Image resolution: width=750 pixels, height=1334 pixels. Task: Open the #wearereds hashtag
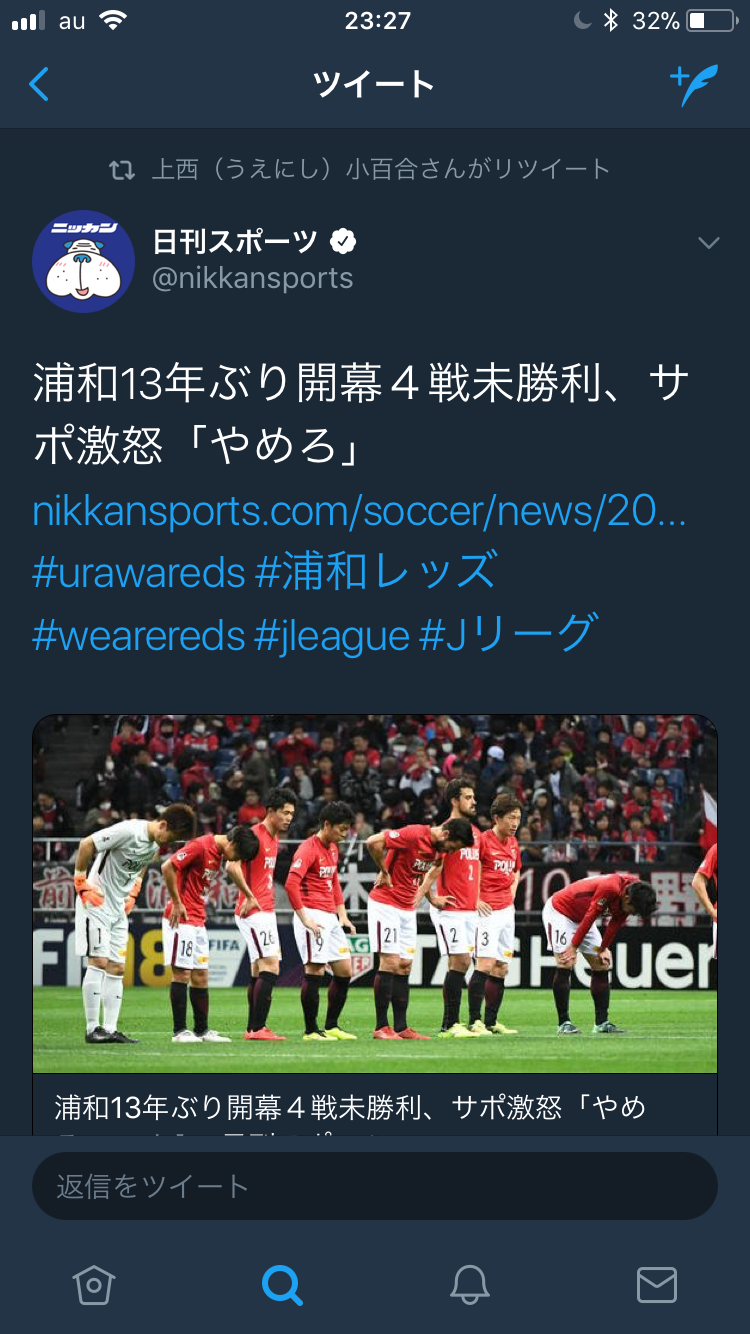138,635
